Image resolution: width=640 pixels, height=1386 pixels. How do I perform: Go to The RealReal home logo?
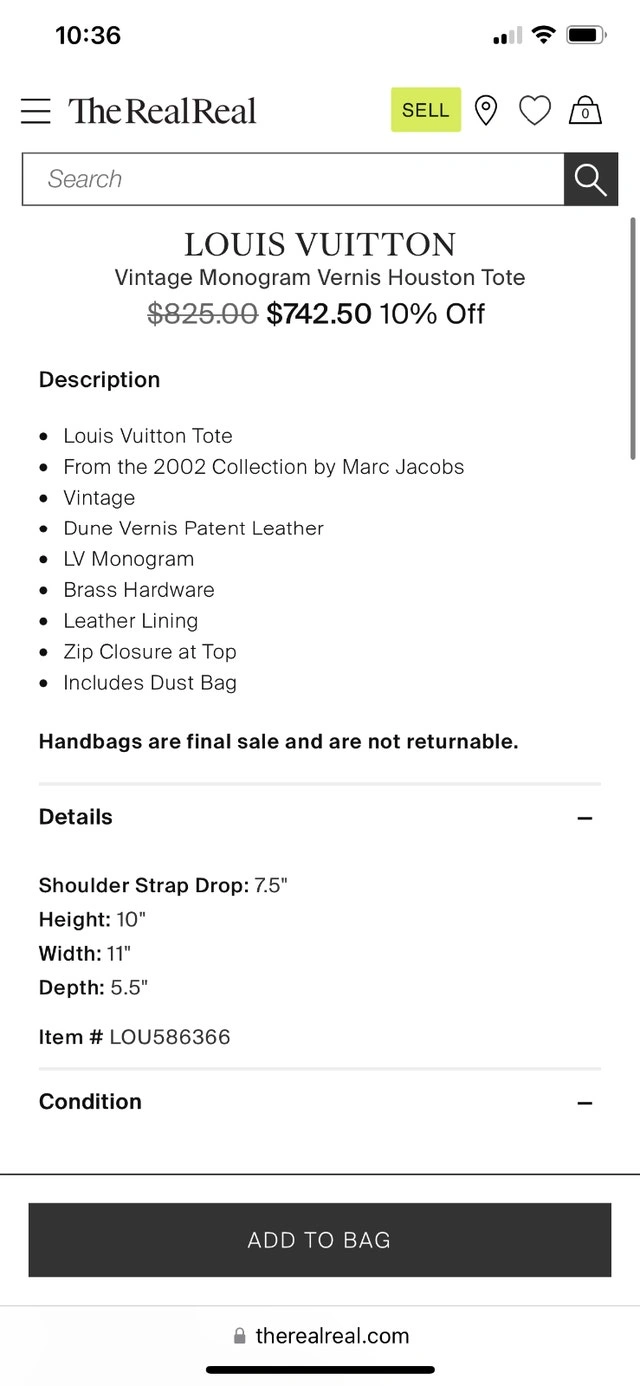click(x=162, y=111)
